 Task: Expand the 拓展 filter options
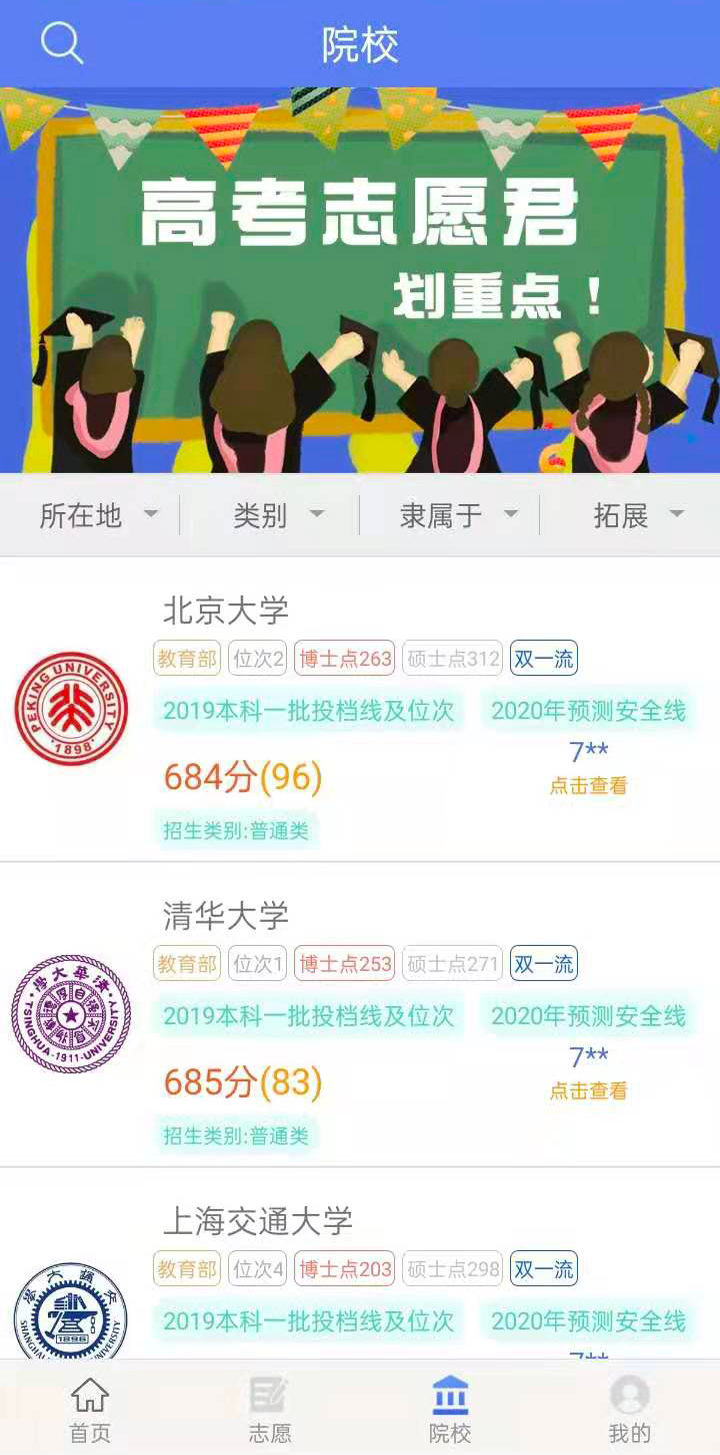(637, 514)
